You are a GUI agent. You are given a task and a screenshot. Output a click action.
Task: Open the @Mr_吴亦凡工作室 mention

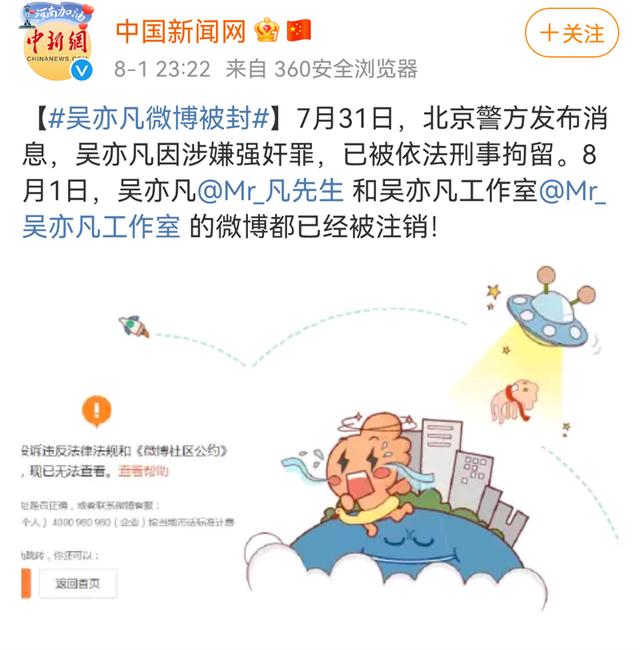click(x=100, y=226)
